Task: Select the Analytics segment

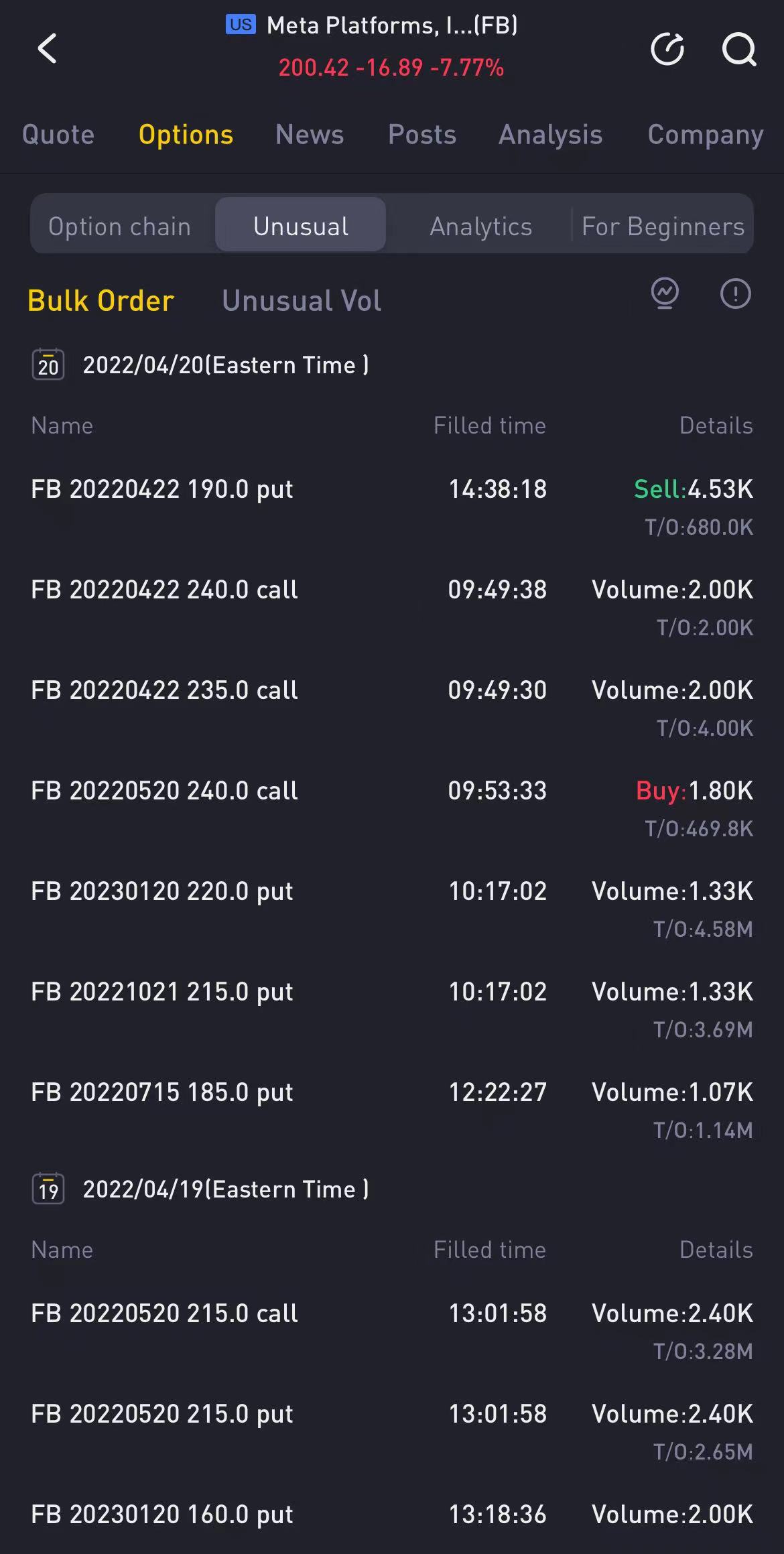Action: point(480,226)
